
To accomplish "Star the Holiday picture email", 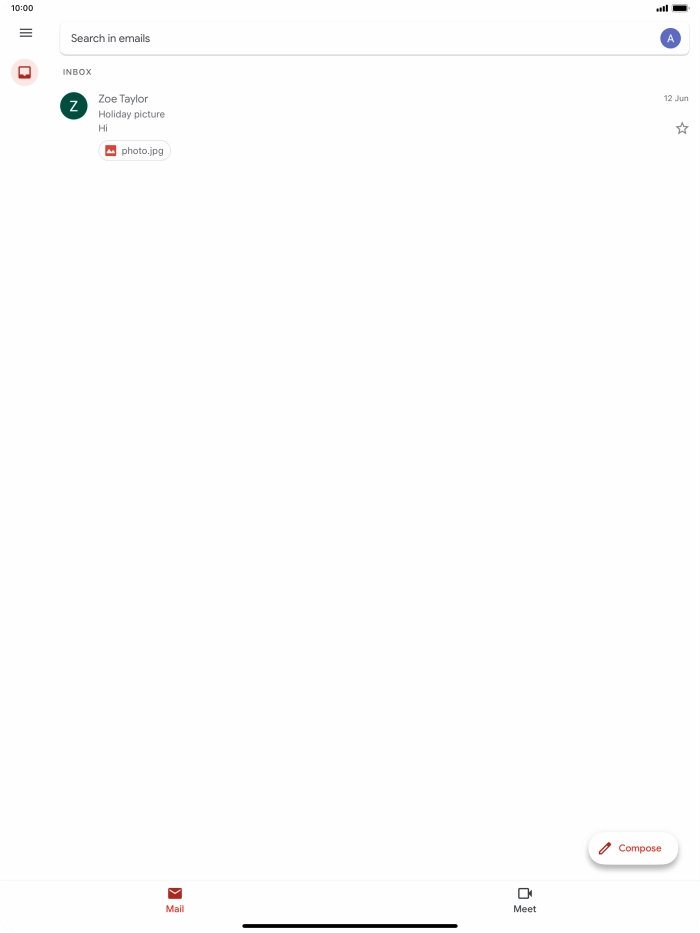I will tap(682, 128).
